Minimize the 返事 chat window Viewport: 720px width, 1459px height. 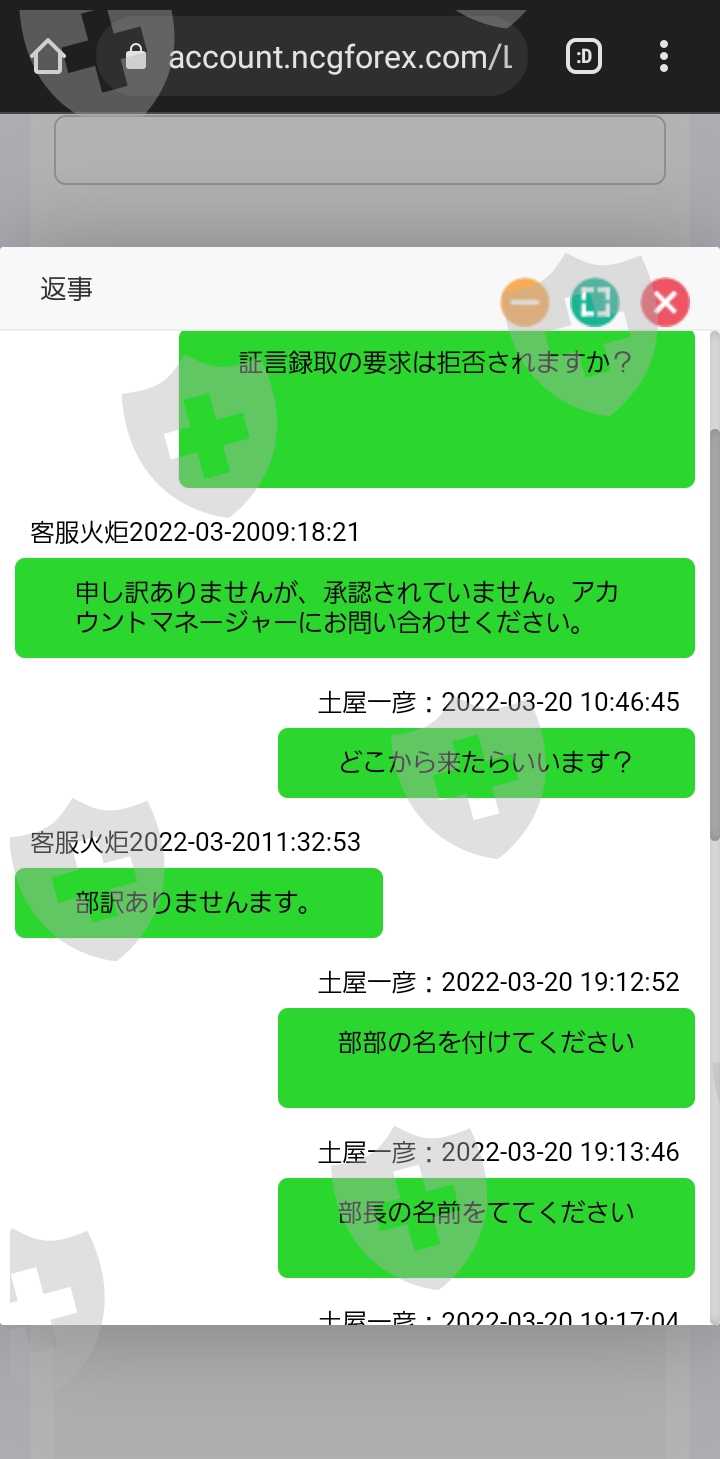[x=525, y=301]
